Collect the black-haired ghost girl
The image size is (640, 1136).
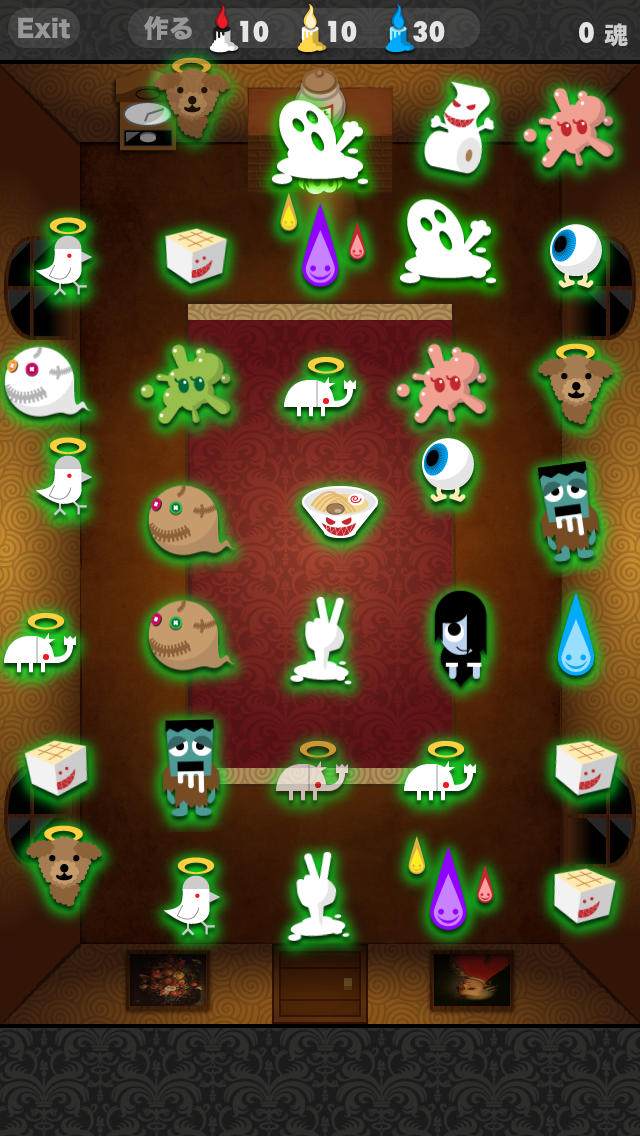[x=460, y=636]
